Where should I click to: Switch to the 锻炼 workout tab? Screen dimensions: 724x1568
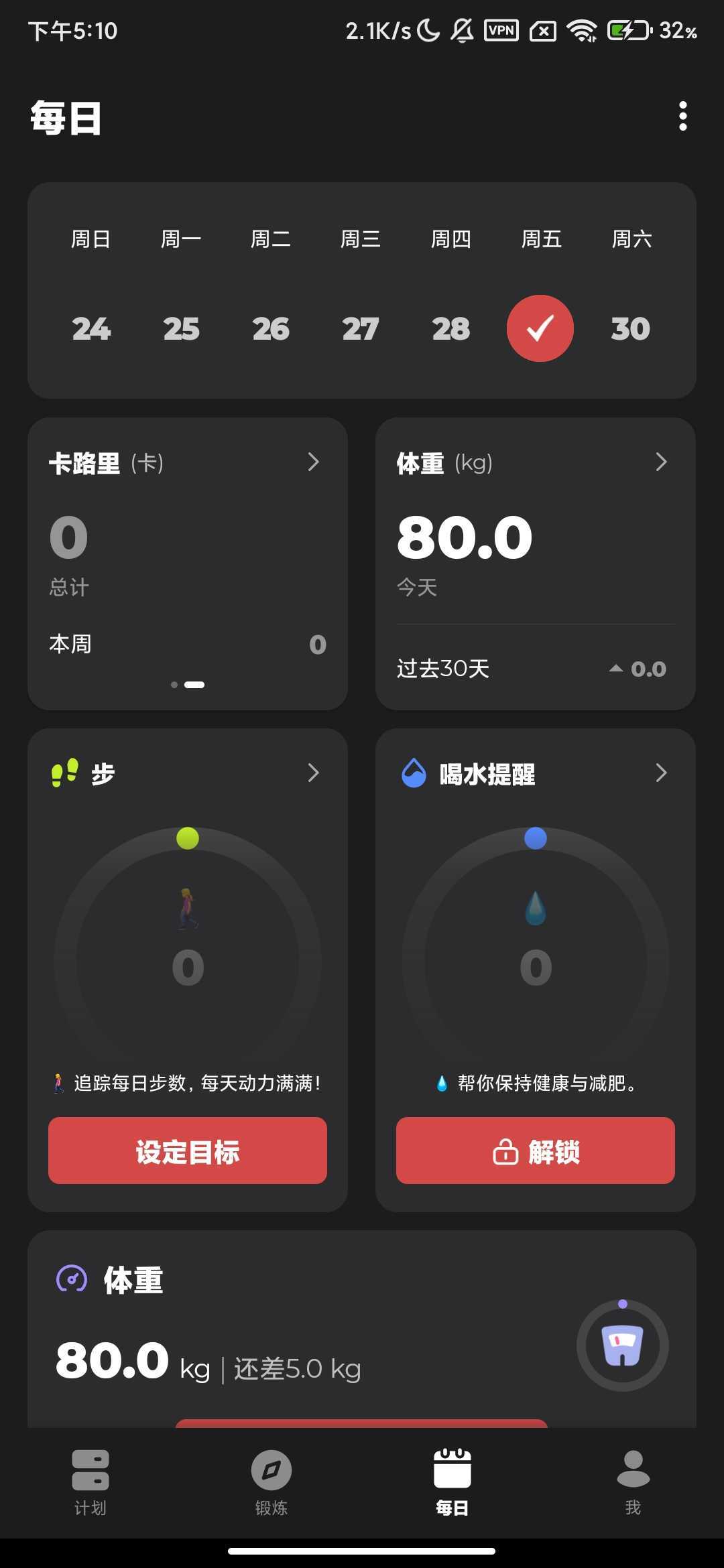271,1482
